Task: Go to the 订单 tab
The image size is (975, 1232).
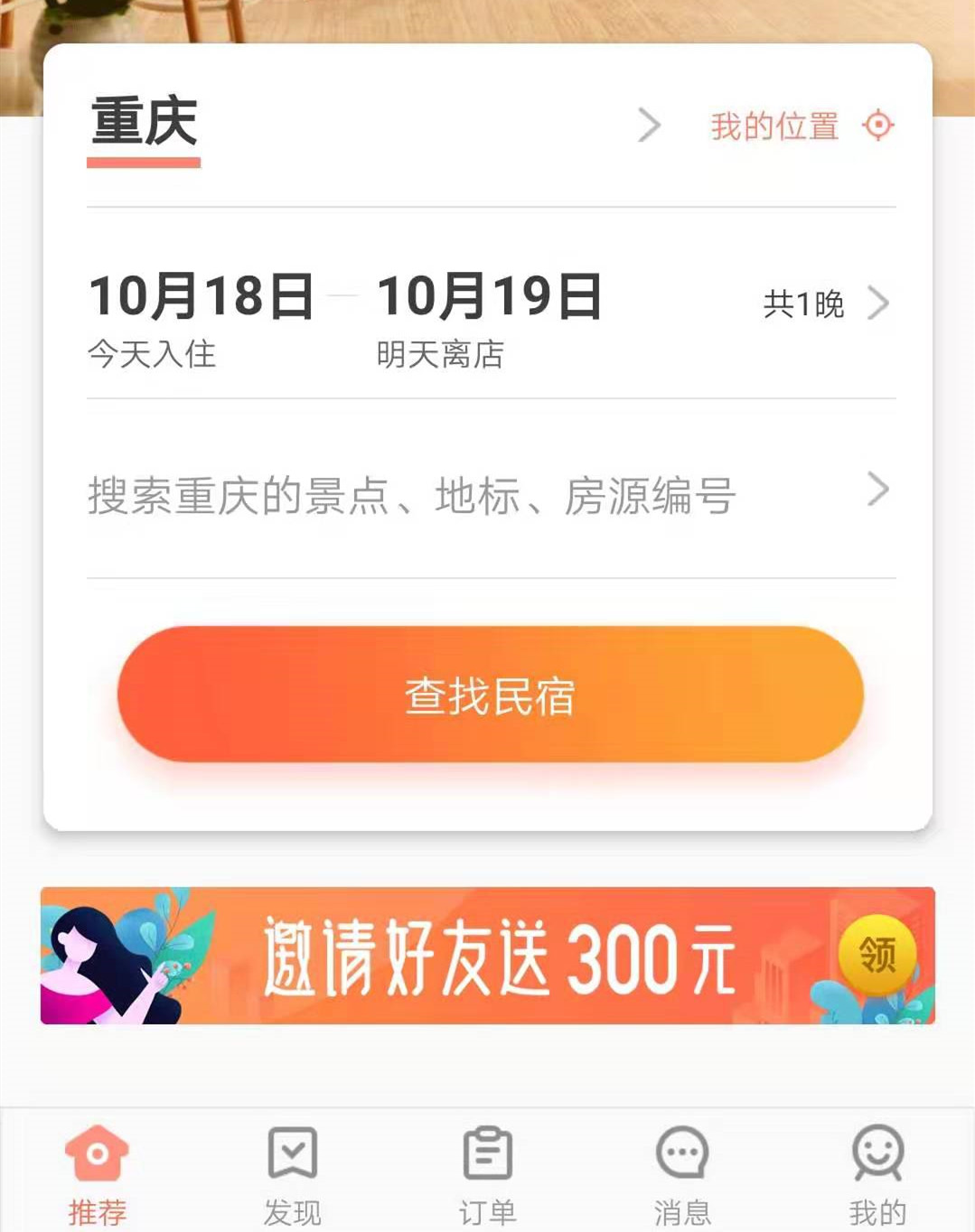Action: pyautogui.click(x=487, y=1174)
